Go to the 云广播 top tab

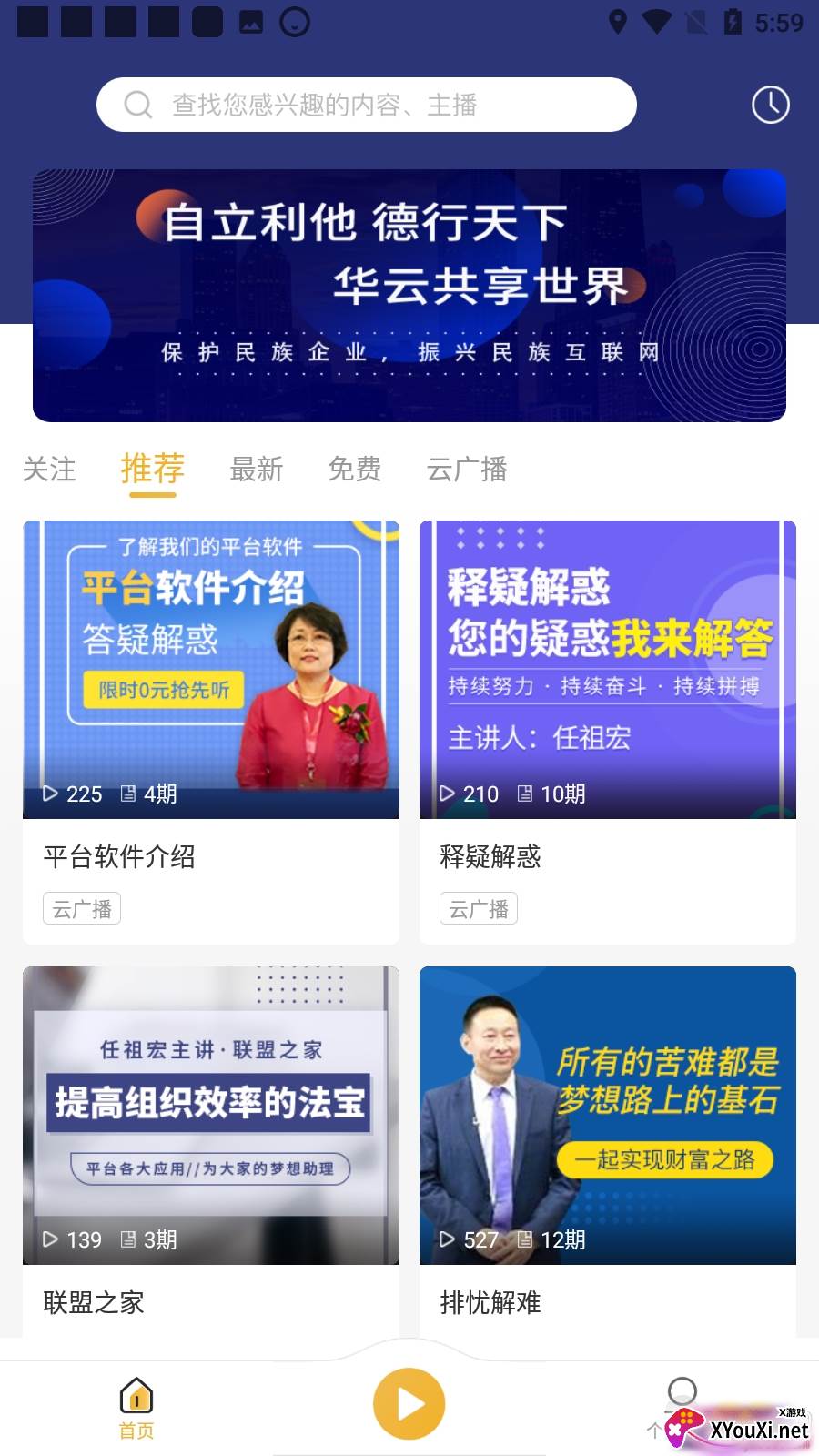[x=467, y=470]
